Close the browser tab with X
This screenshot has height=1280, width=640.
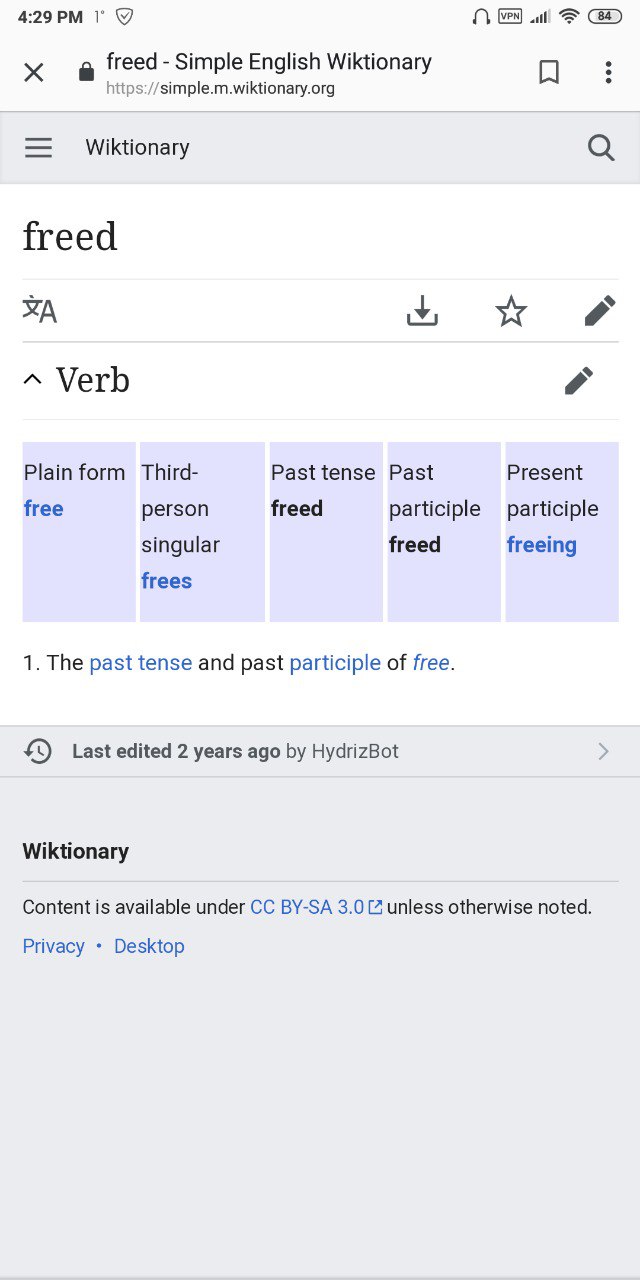(x=34, y=72)
